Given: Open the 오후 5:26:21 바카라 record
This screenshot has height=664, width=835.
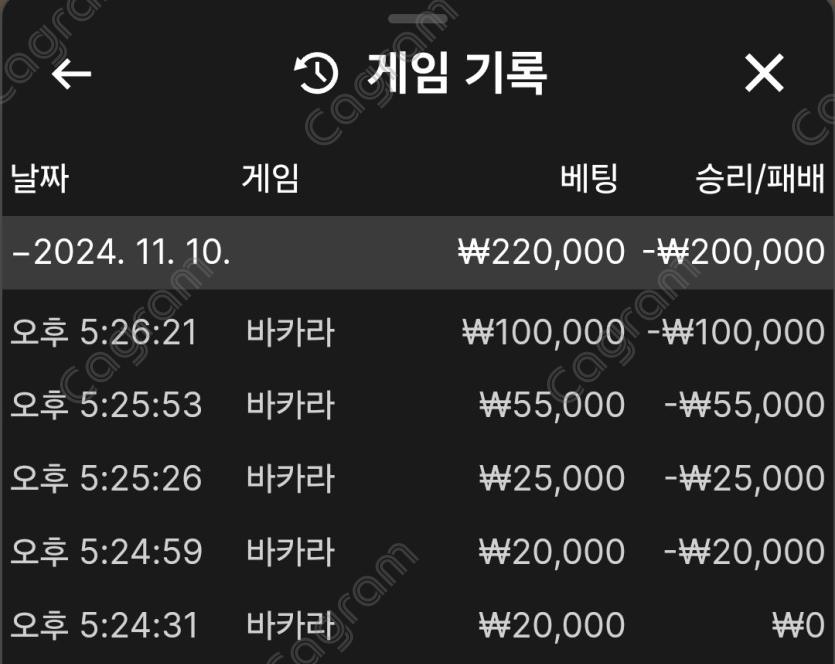Looking at the screenshot, I should point(417,332).
